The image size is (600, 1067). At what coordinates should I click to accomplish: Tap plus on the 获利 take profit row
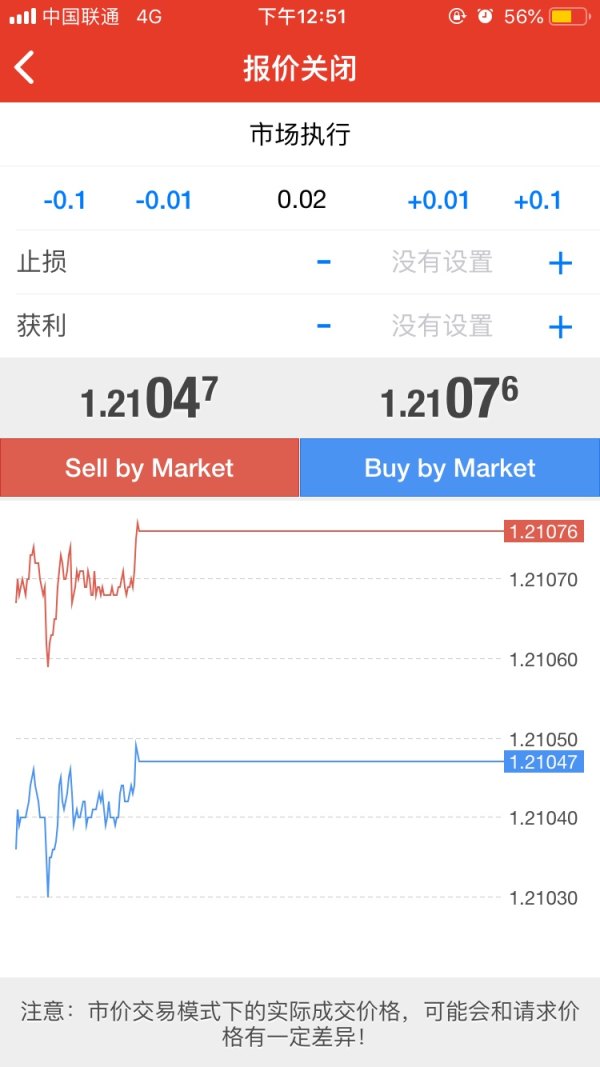560,326
